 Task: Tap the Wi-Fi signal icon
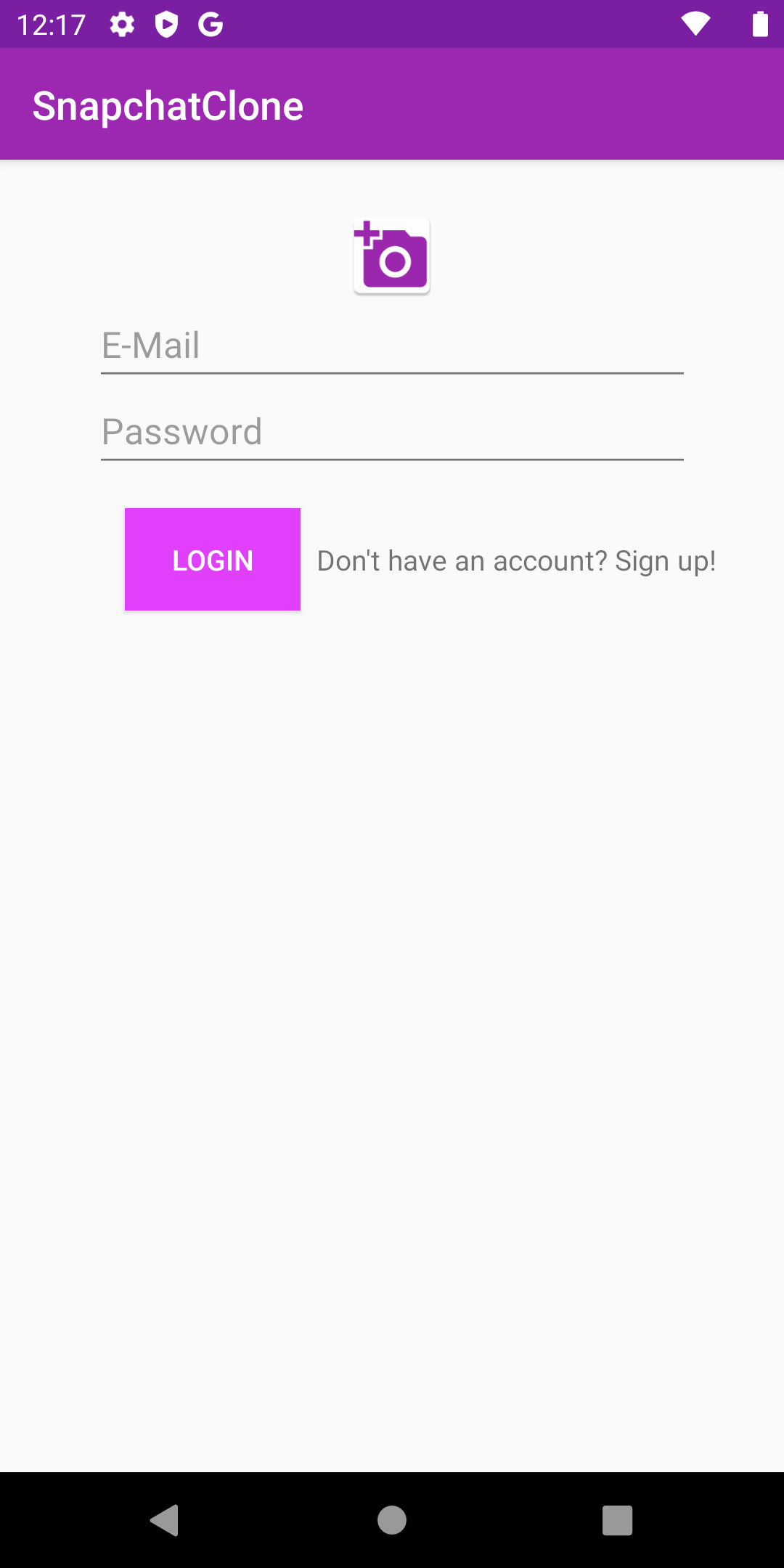point(695,24)
